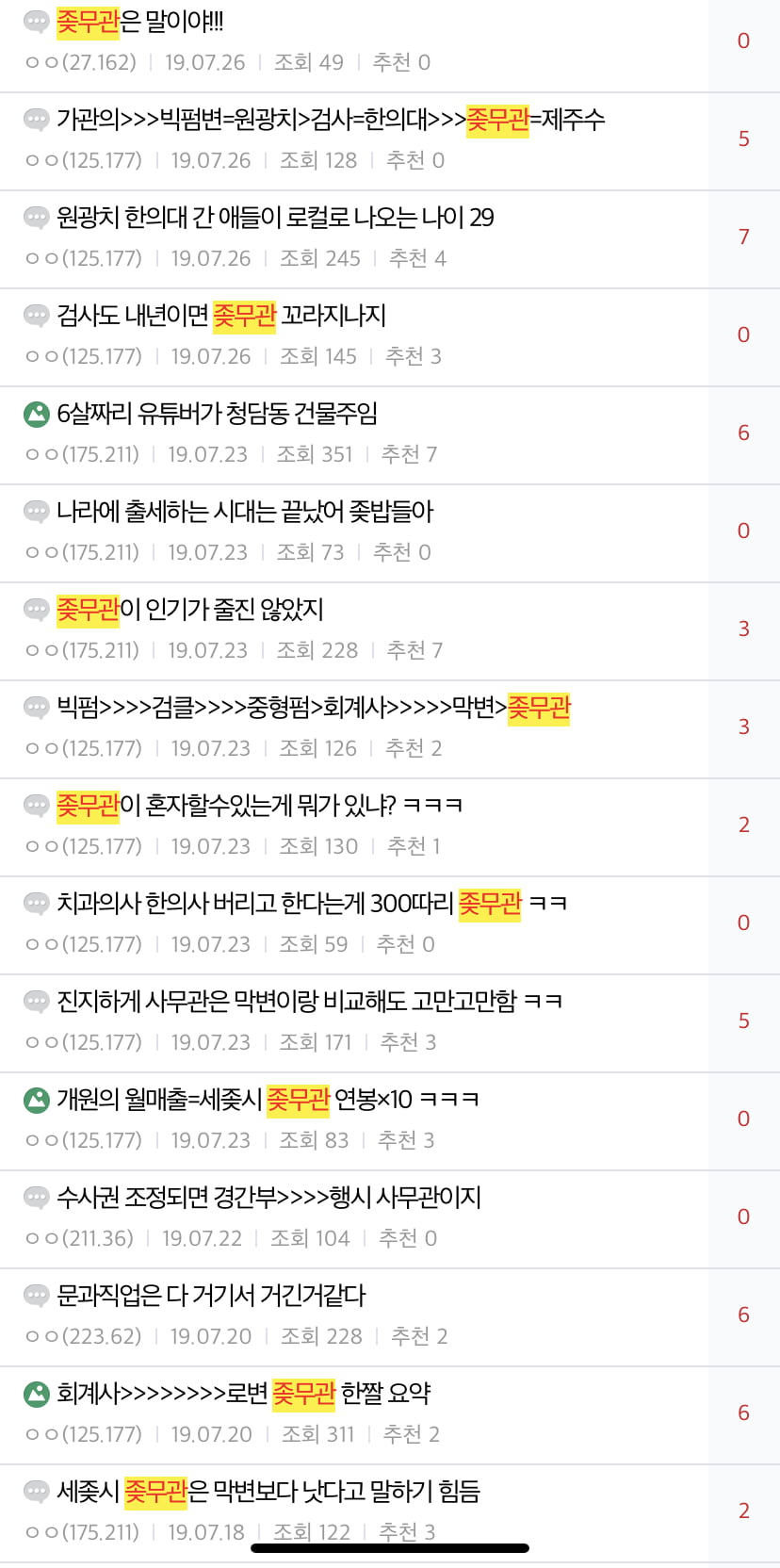
Task: Open the post starting with '빅펌>>>>검클>>>>중형펌'
Action: click(x=313, y=708)
